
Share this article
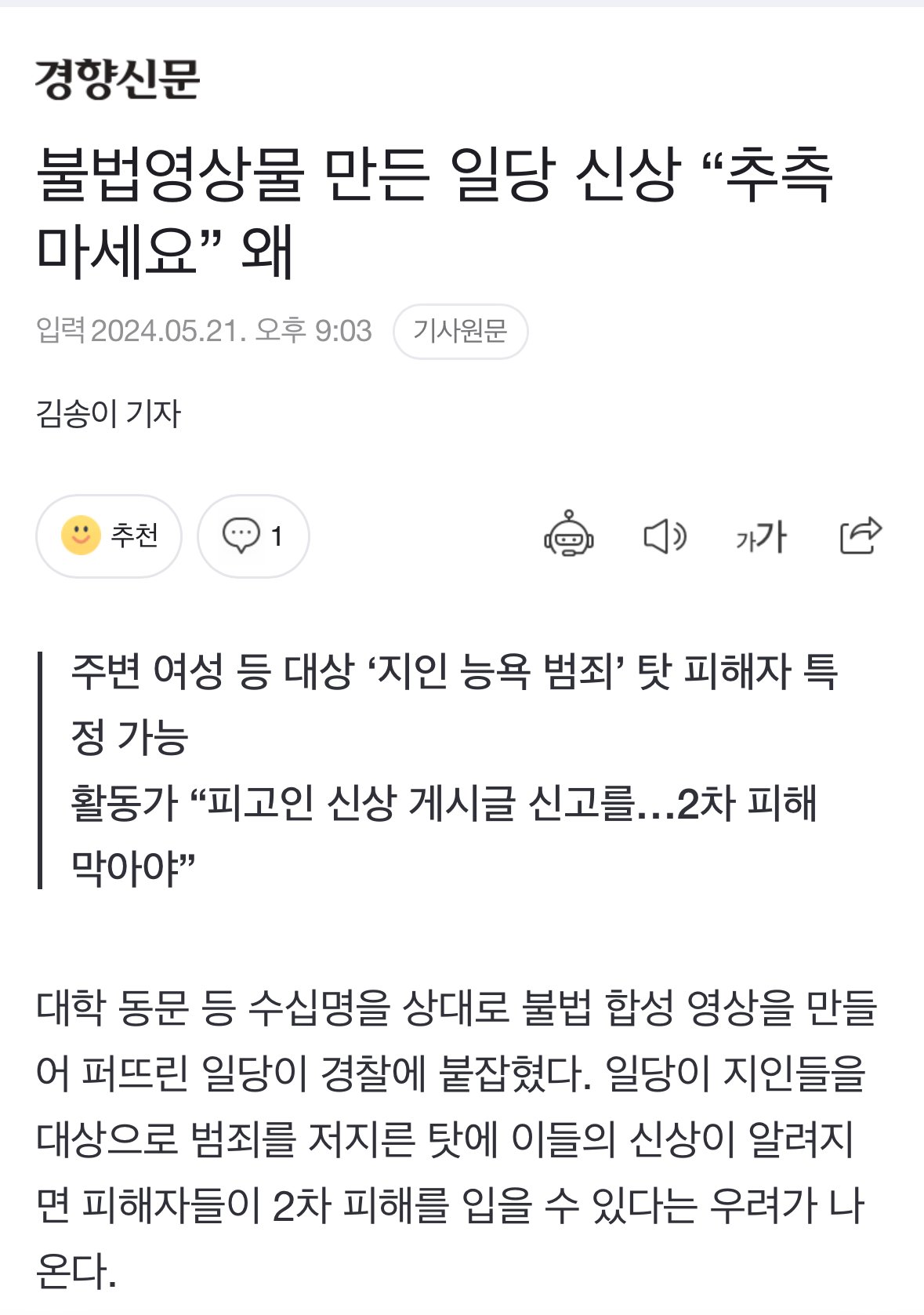click(861, 536)
